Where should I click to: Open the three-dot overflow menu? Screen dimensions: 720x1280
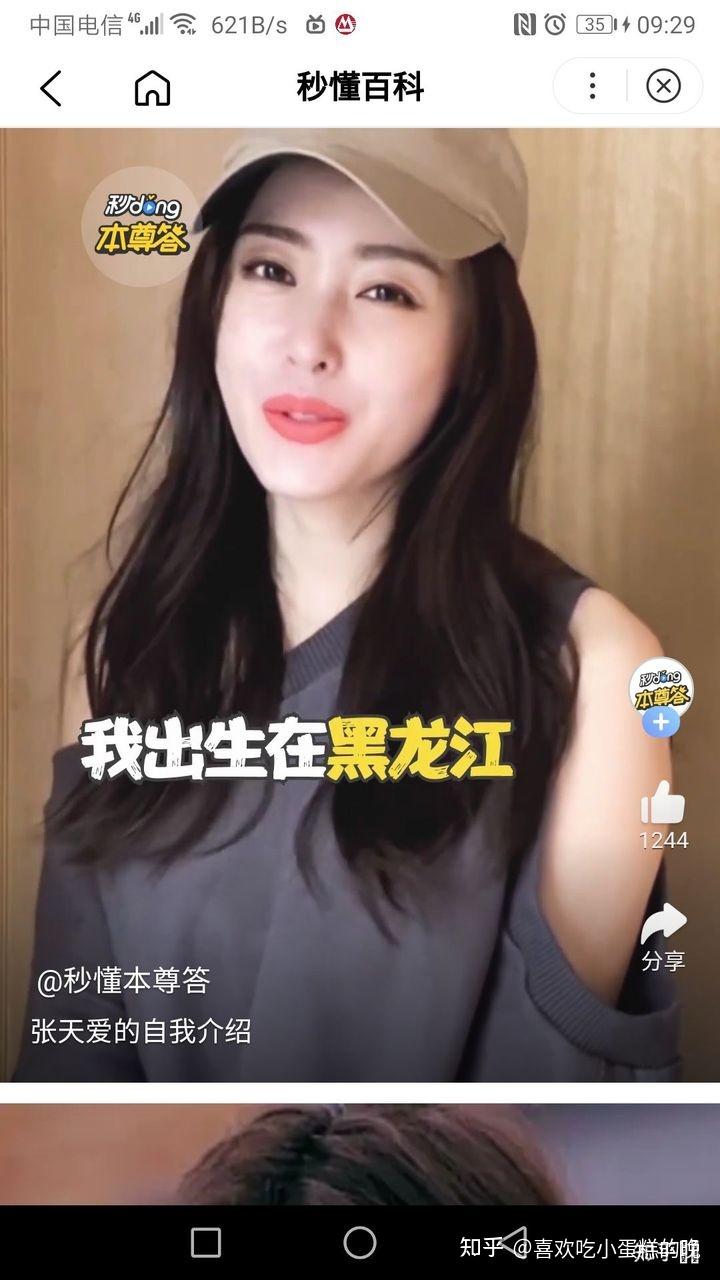point(592,87)
